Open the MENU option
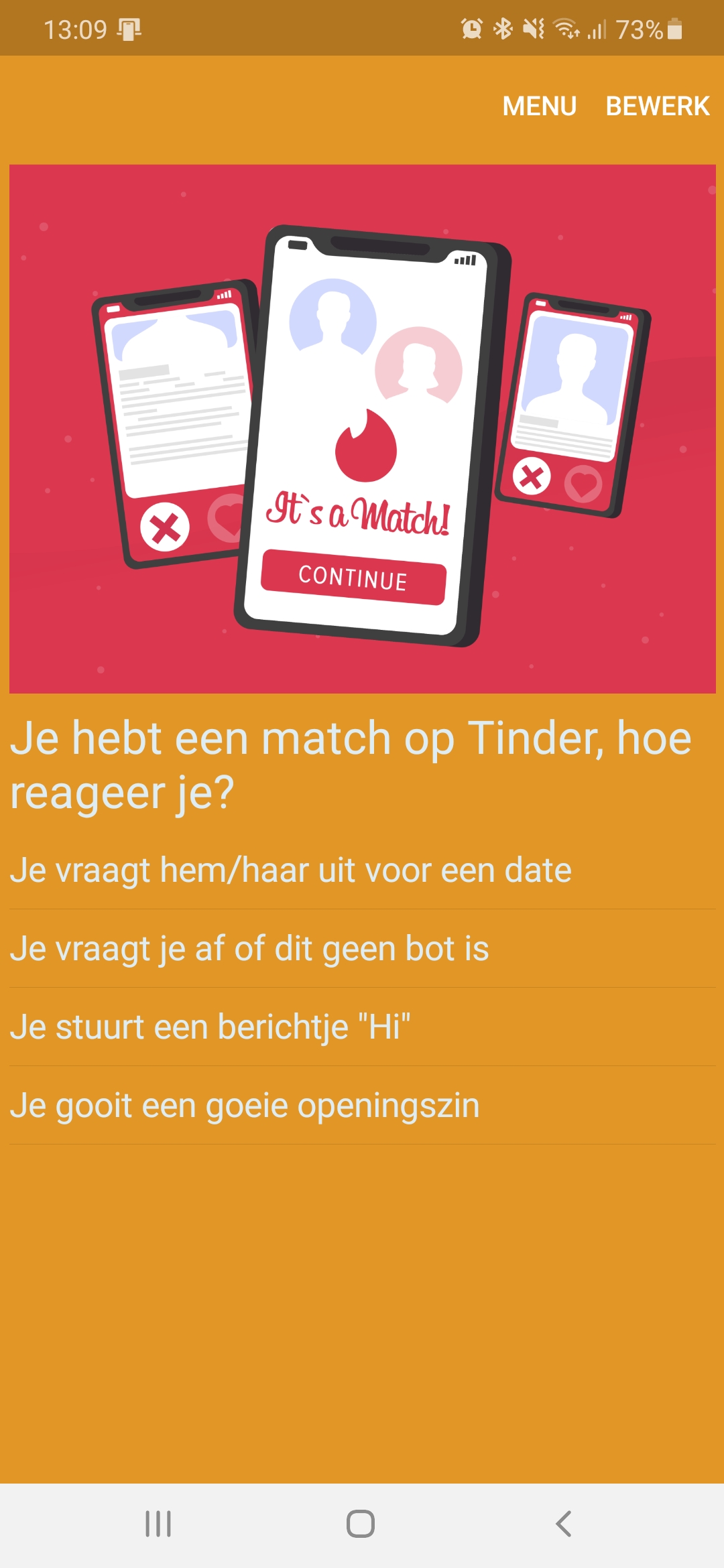The image size is (724, 1568). [x=539, y=106]
